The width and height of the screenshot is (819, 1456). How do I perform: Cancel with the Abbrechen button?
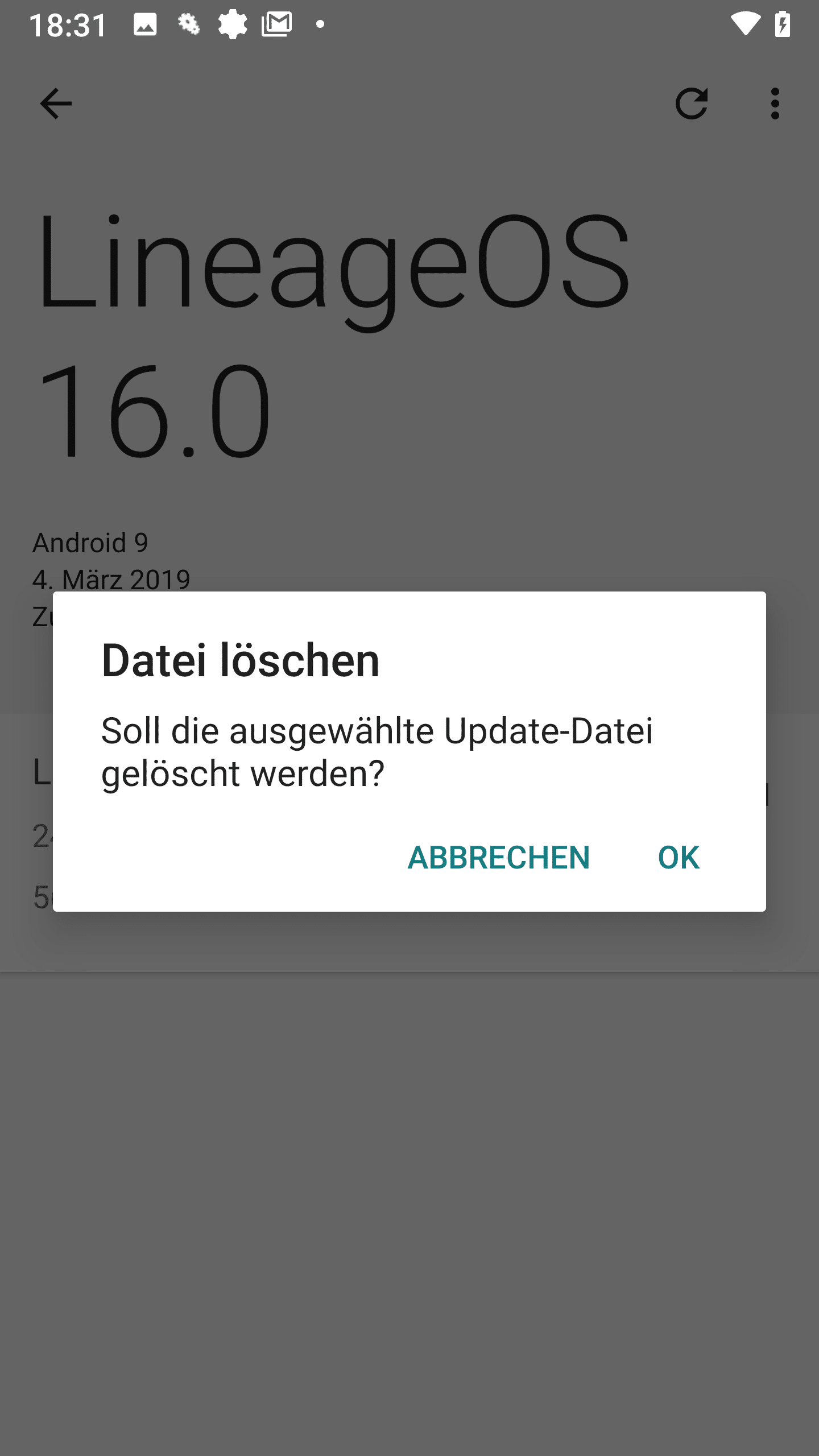pos(499,857)
